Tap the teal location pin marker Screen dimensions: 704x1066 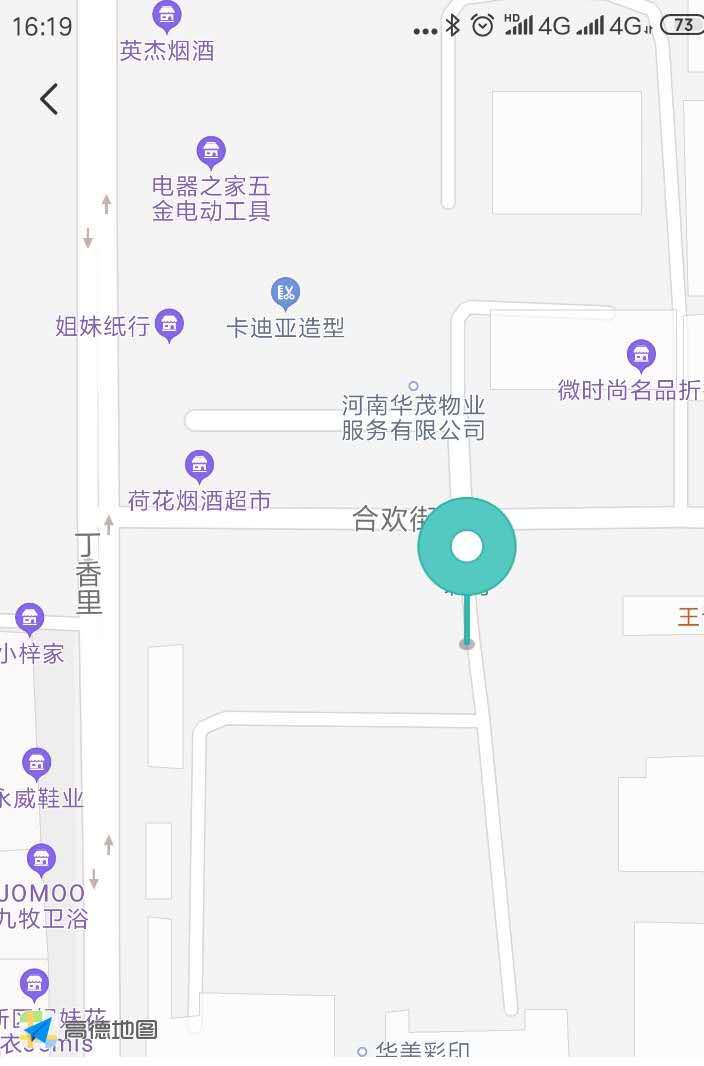tap(466, 546)
